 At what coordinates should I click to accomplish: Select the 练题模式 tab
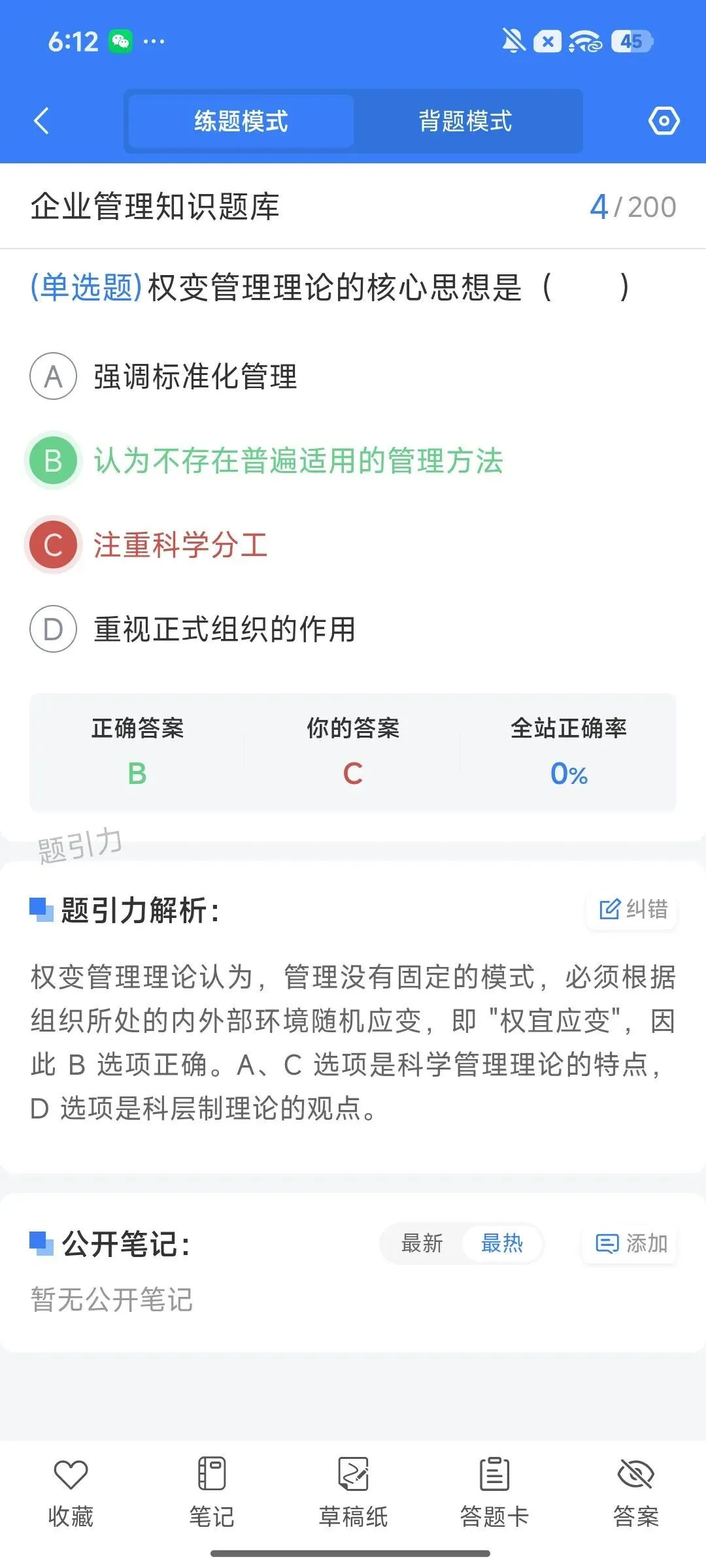[x=241, y=121]
